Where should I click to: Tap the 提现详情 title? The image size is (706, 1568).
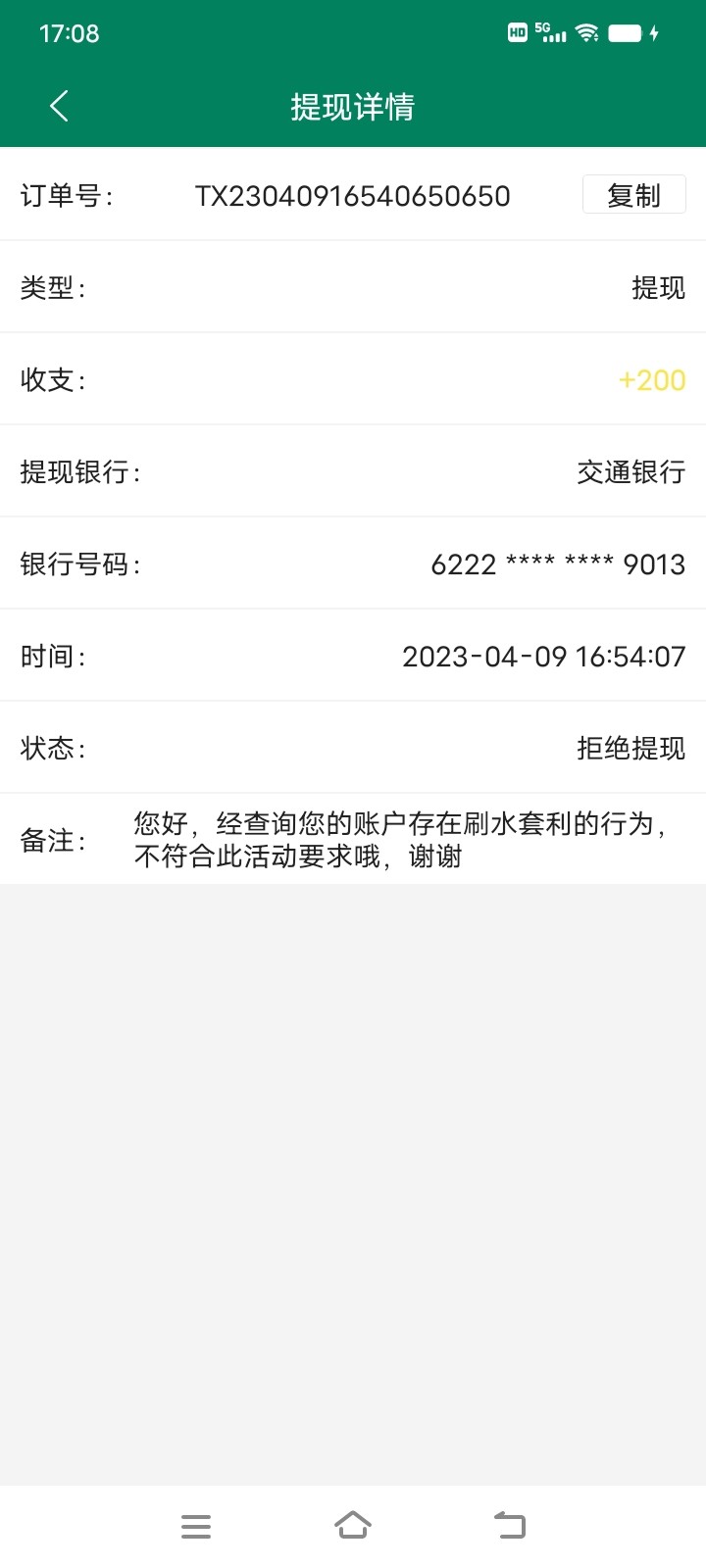click(x=353, y=106)
